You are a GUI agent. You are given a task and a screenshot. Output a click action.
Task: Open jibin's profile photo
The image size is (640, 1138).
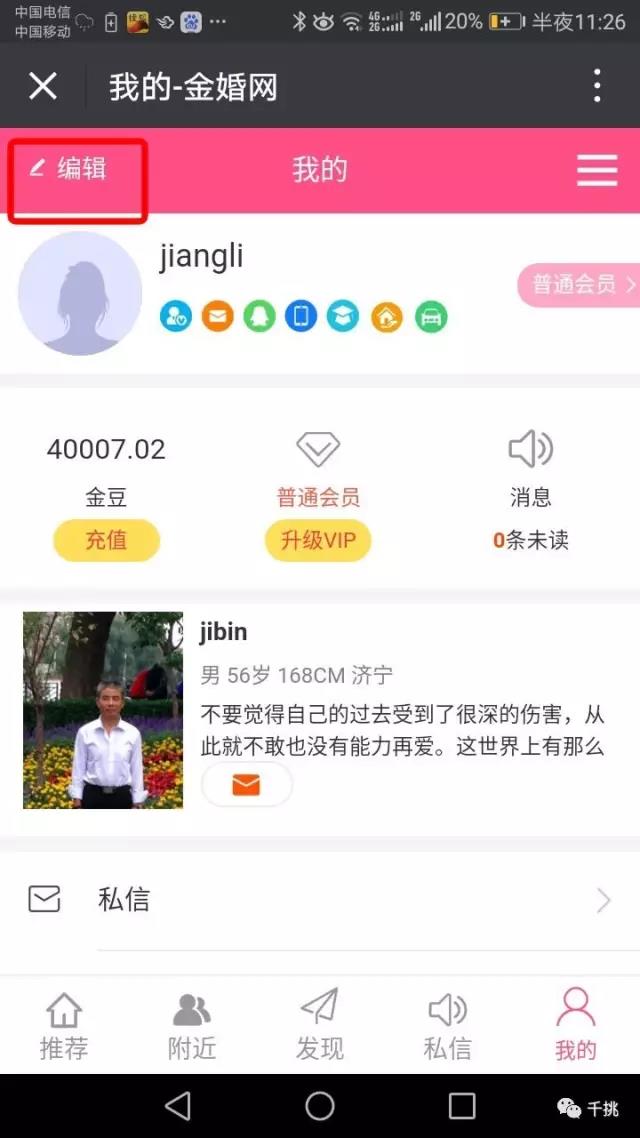click(103, 710)
